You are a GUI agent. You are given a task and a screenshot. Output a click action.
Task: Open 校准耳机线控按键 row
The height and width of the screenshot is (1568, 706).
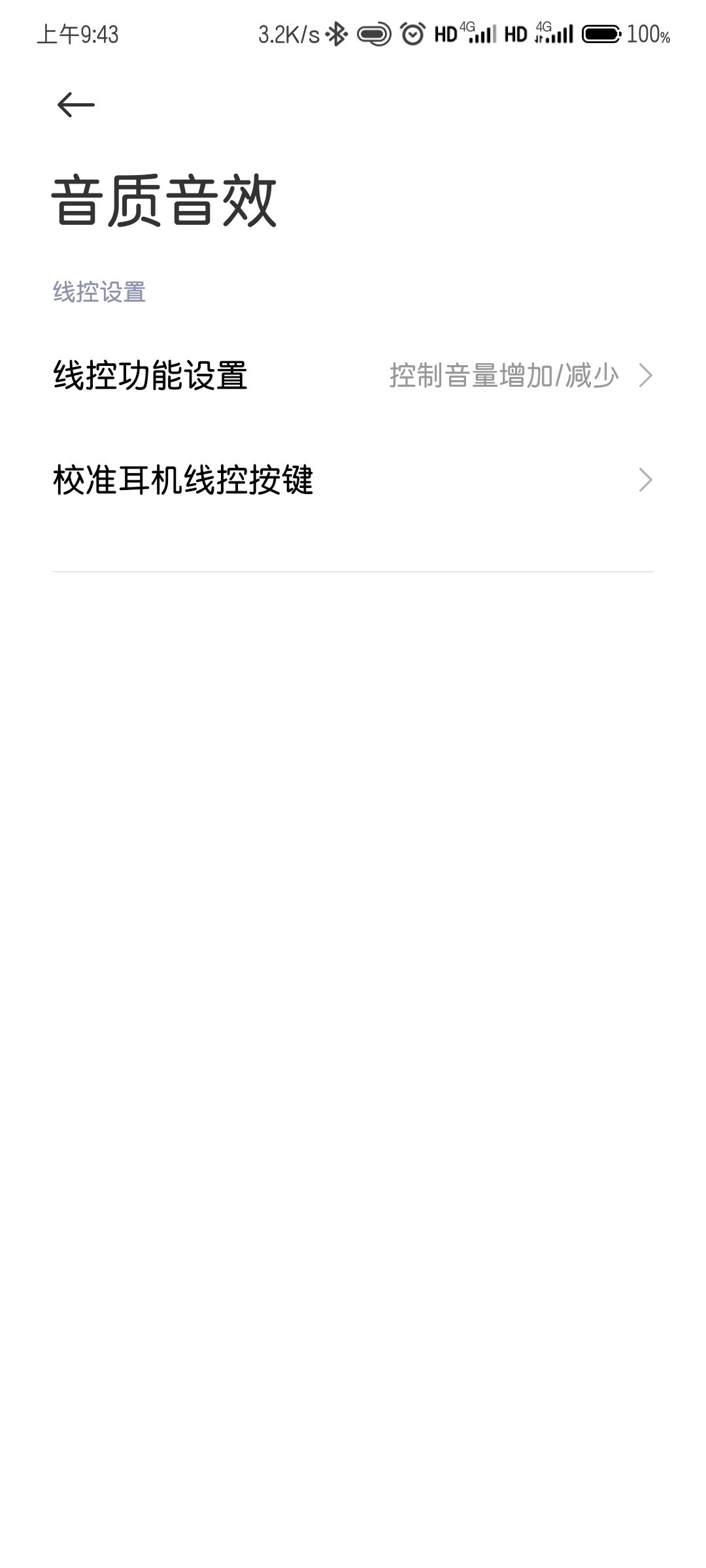[353, 480]
